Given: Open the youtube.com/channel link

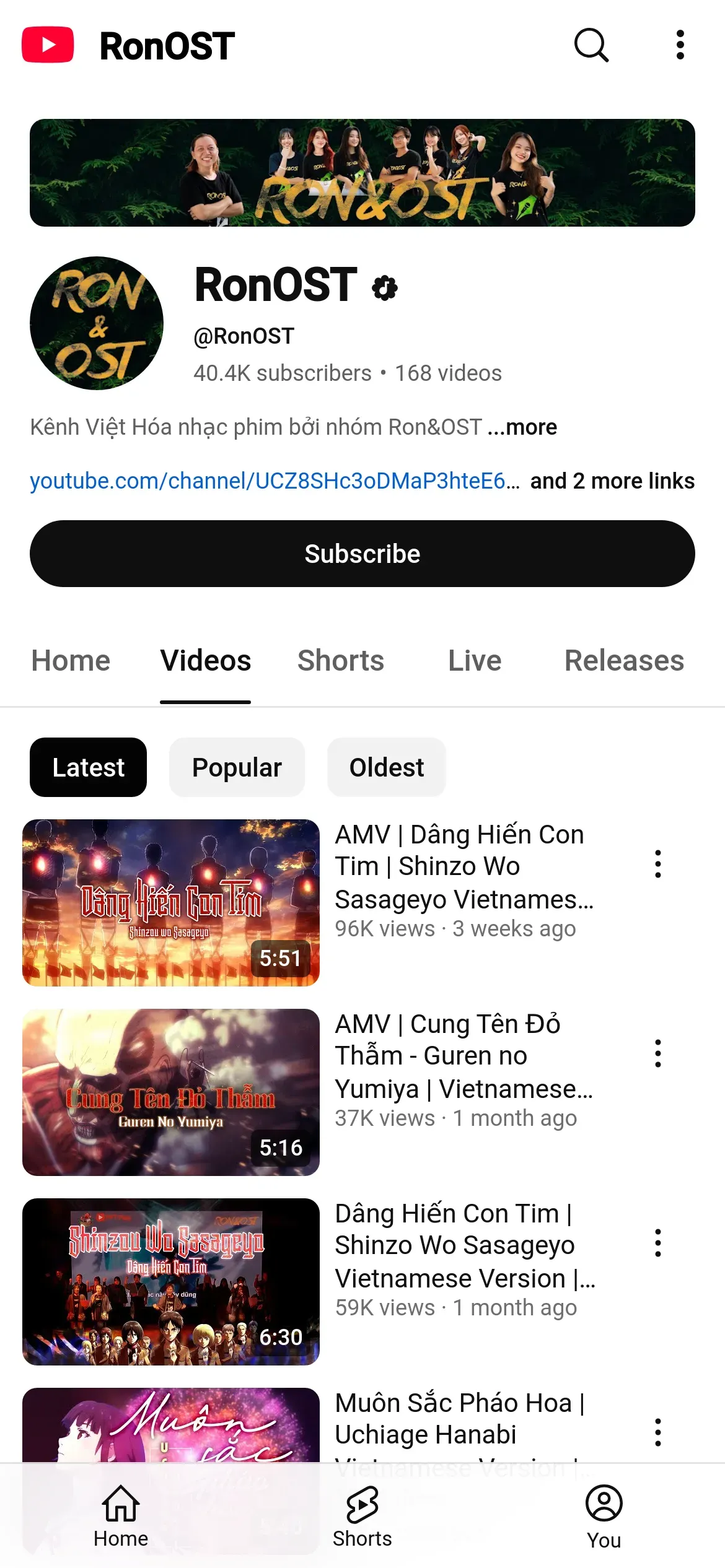Looking at the screenshot, I should point(274,481).
